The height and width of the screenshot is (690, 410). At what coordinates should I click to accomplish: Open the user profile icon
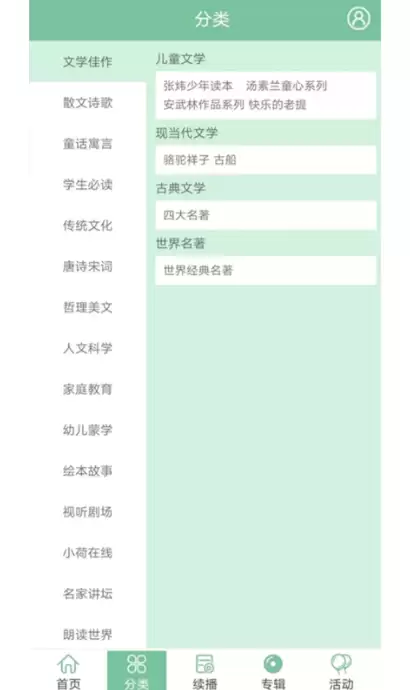coord(359,19)
